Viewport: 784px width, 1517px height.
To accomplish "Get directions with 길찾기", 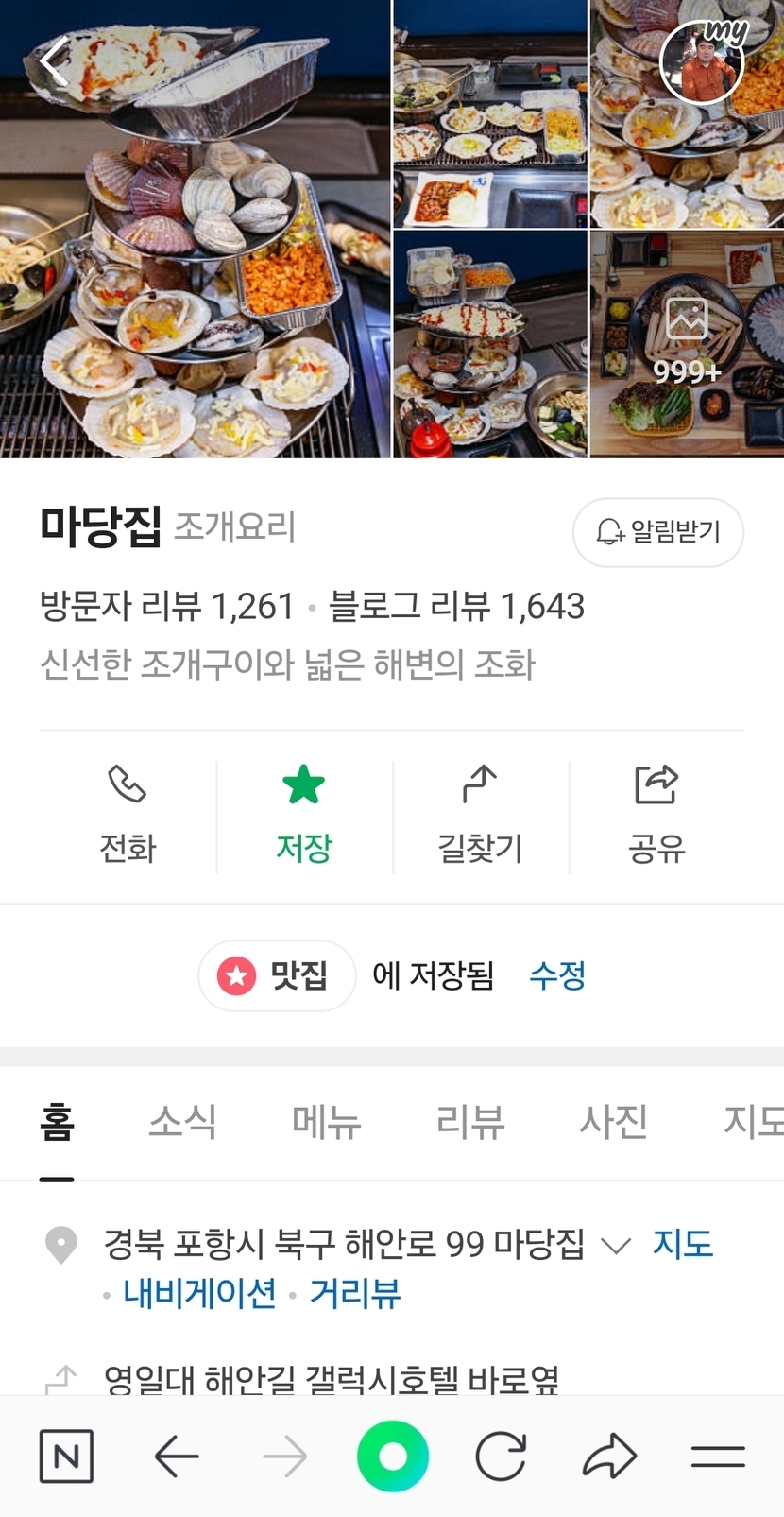I will pos(480,816).
